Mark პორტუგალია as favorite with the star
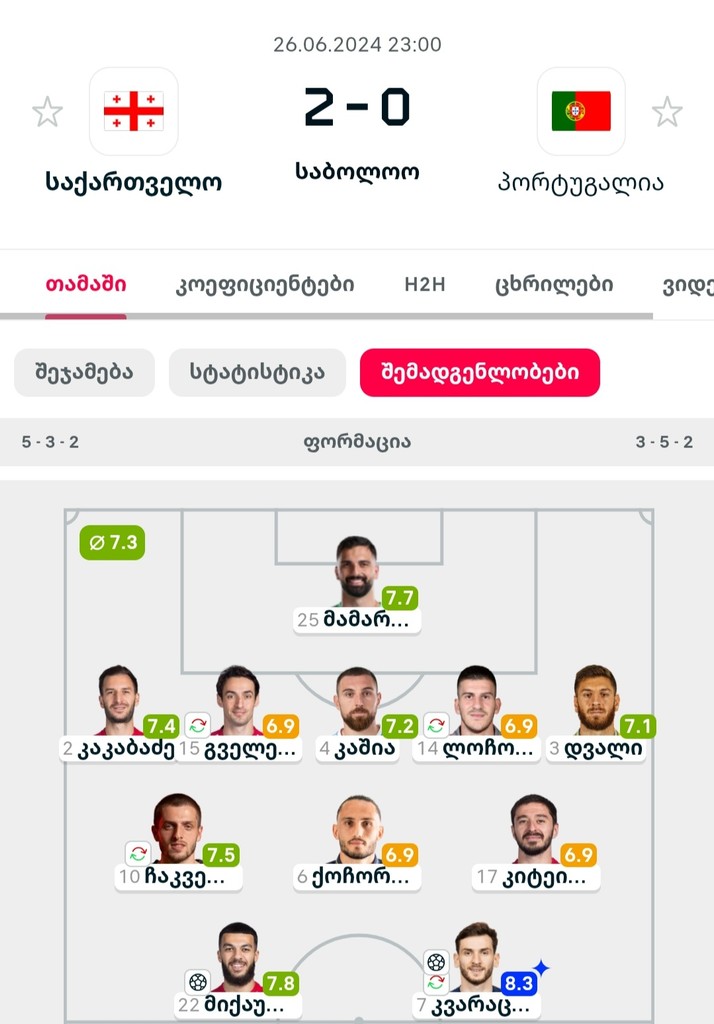The height and width of the screenshot is (1024, 714). pos(667,111)
